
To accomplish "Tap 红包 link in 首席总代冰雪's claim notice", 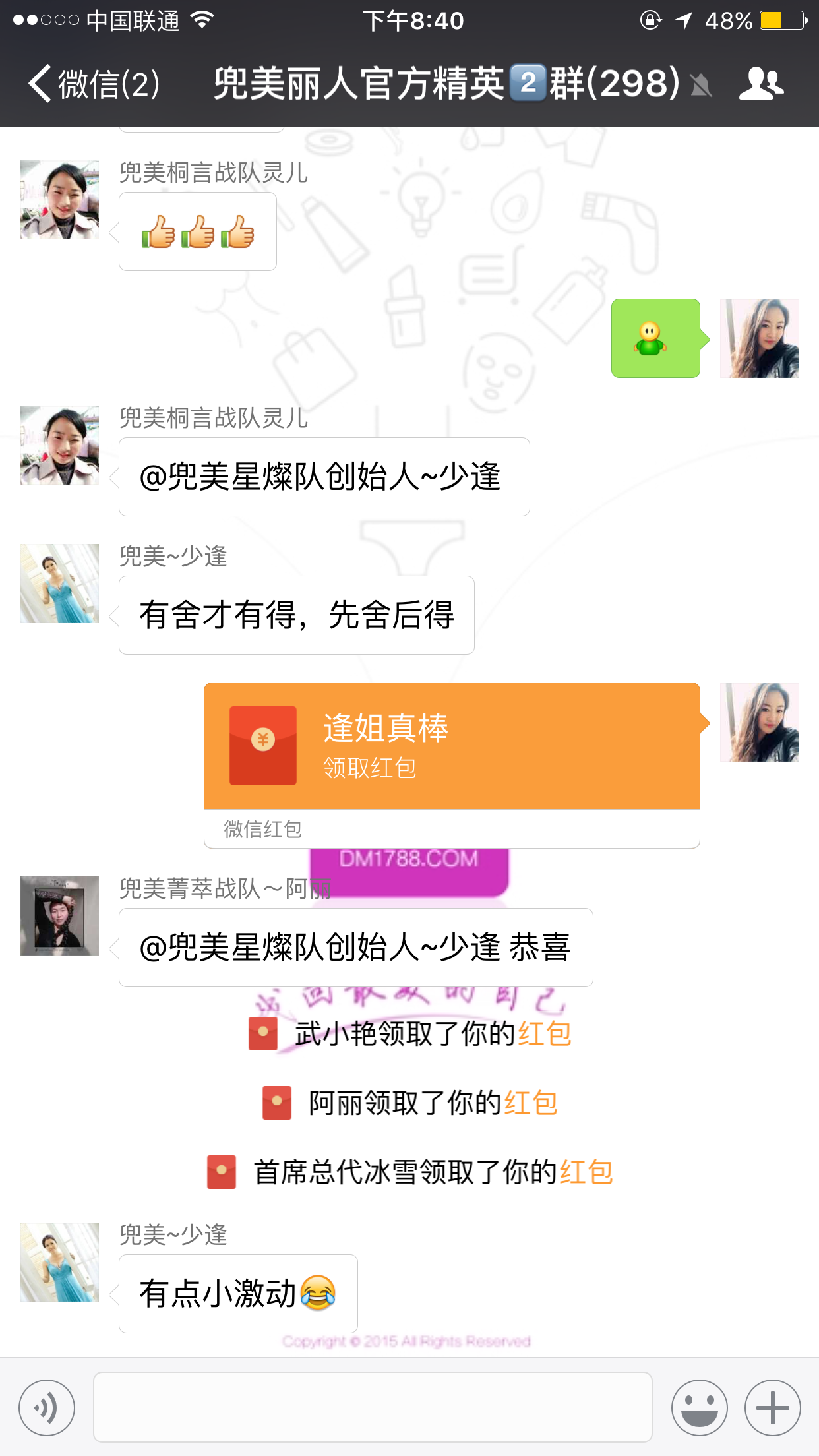I will click(586, 1172).
